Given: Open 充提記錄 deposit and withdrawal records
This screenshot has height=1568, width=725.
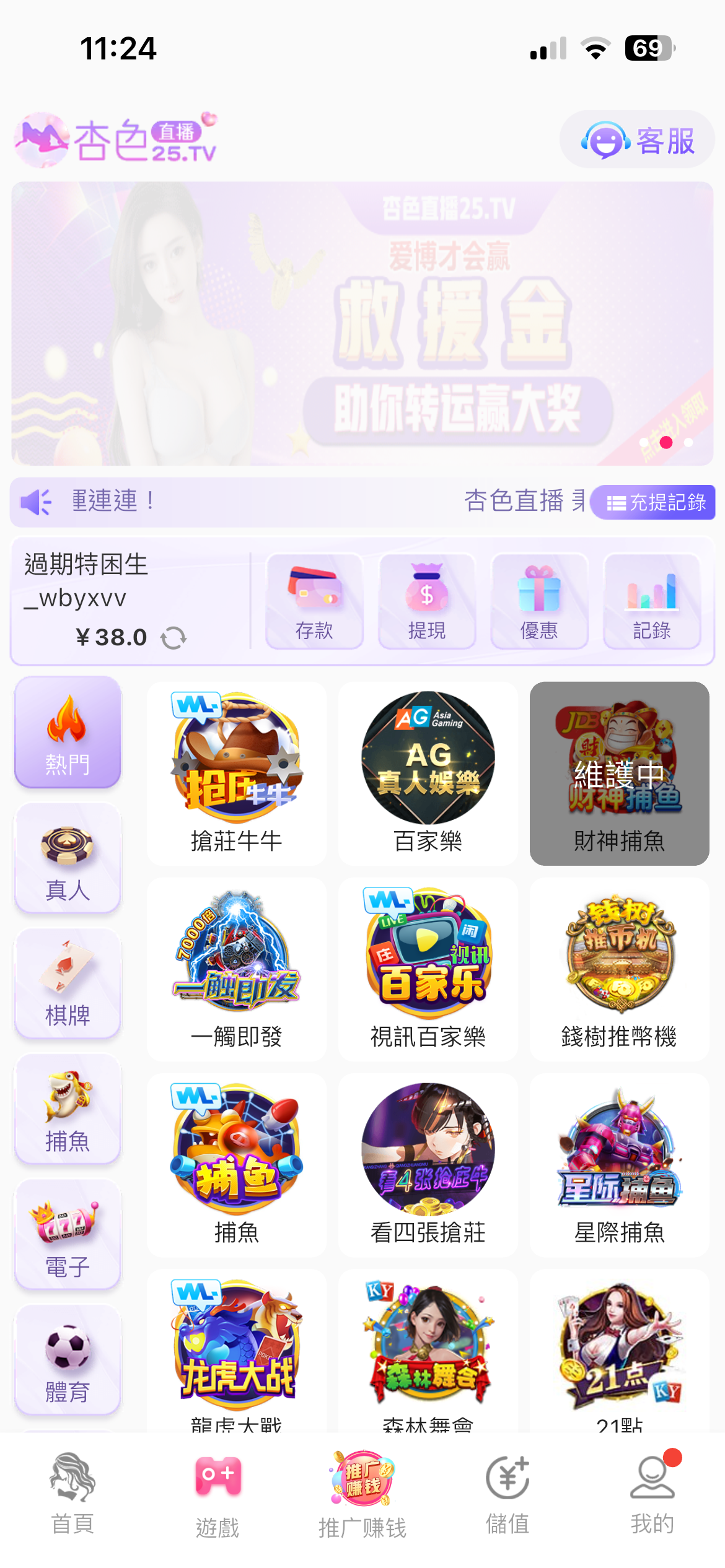Looking at the screenshot, I should [x=654, y=502].
